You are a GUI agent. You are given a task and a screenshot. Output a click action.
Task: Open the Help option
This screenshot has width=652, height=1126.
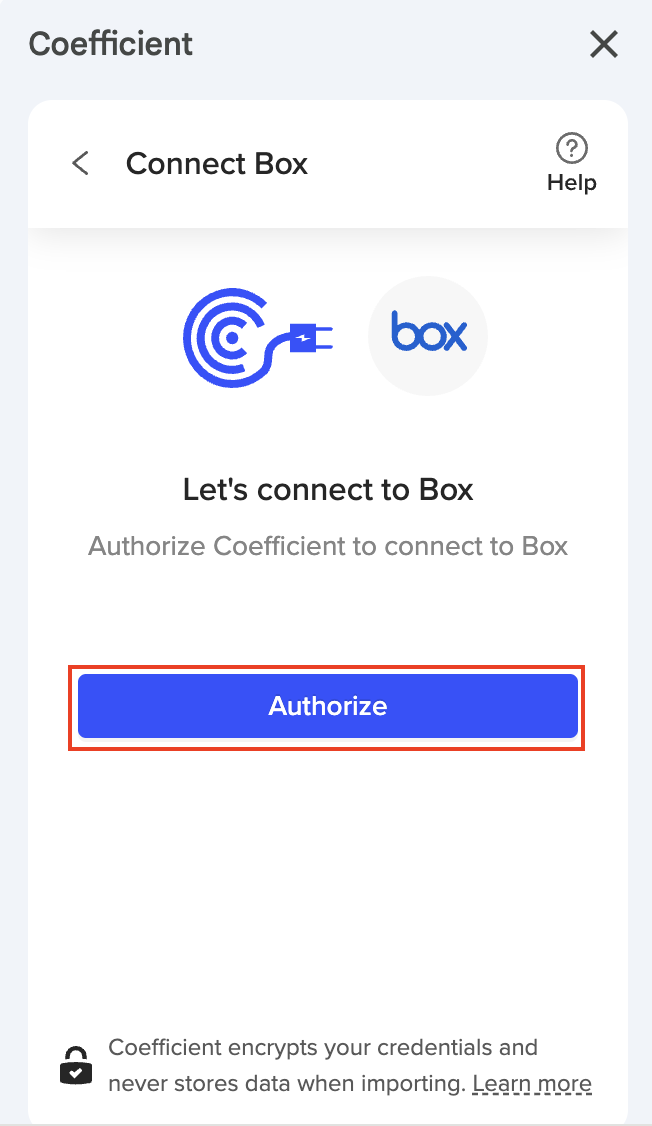coord(571,163)
